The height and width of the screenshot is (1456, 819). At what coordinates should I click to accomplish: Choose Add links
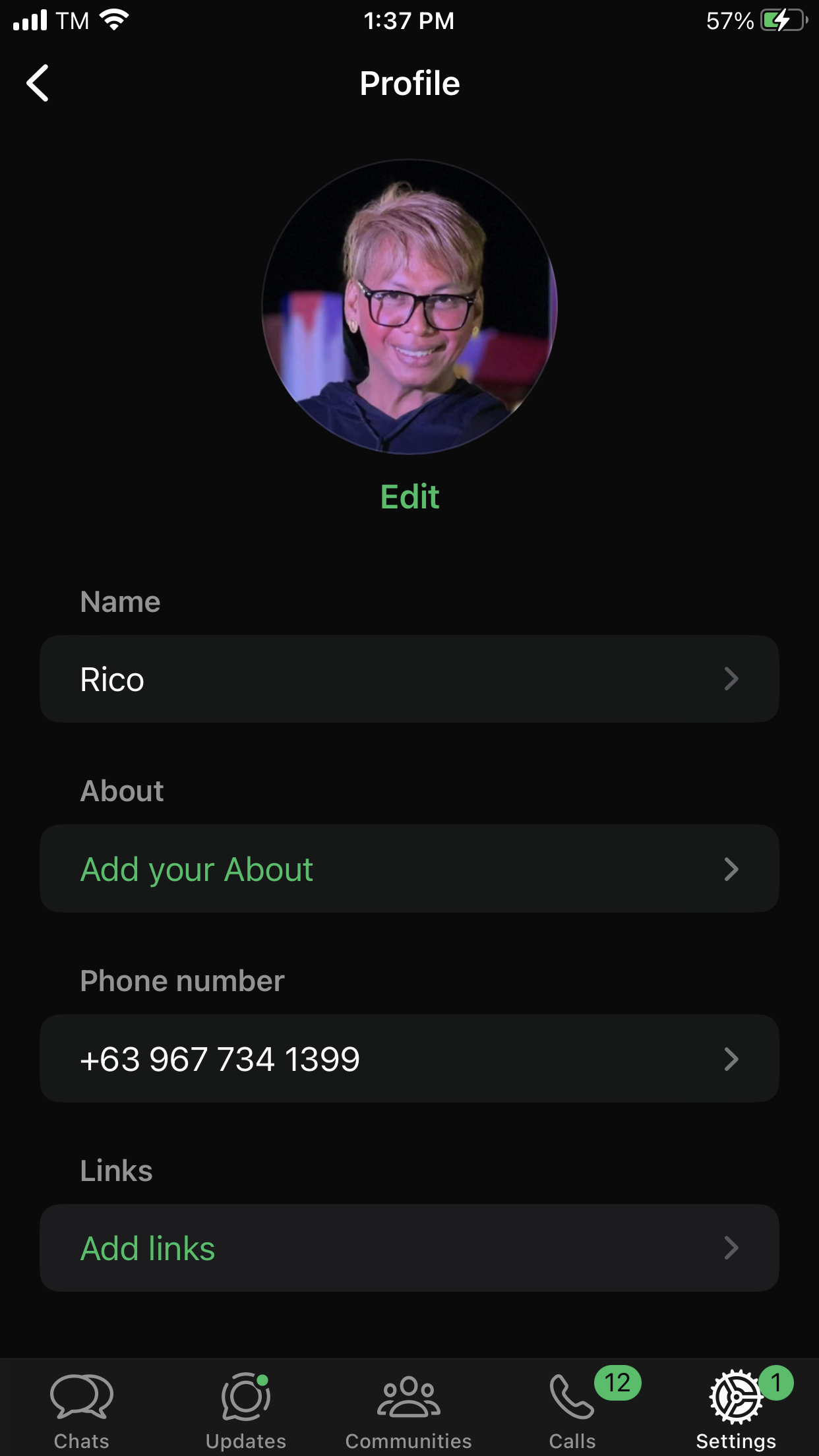(x=409, y=1248)
